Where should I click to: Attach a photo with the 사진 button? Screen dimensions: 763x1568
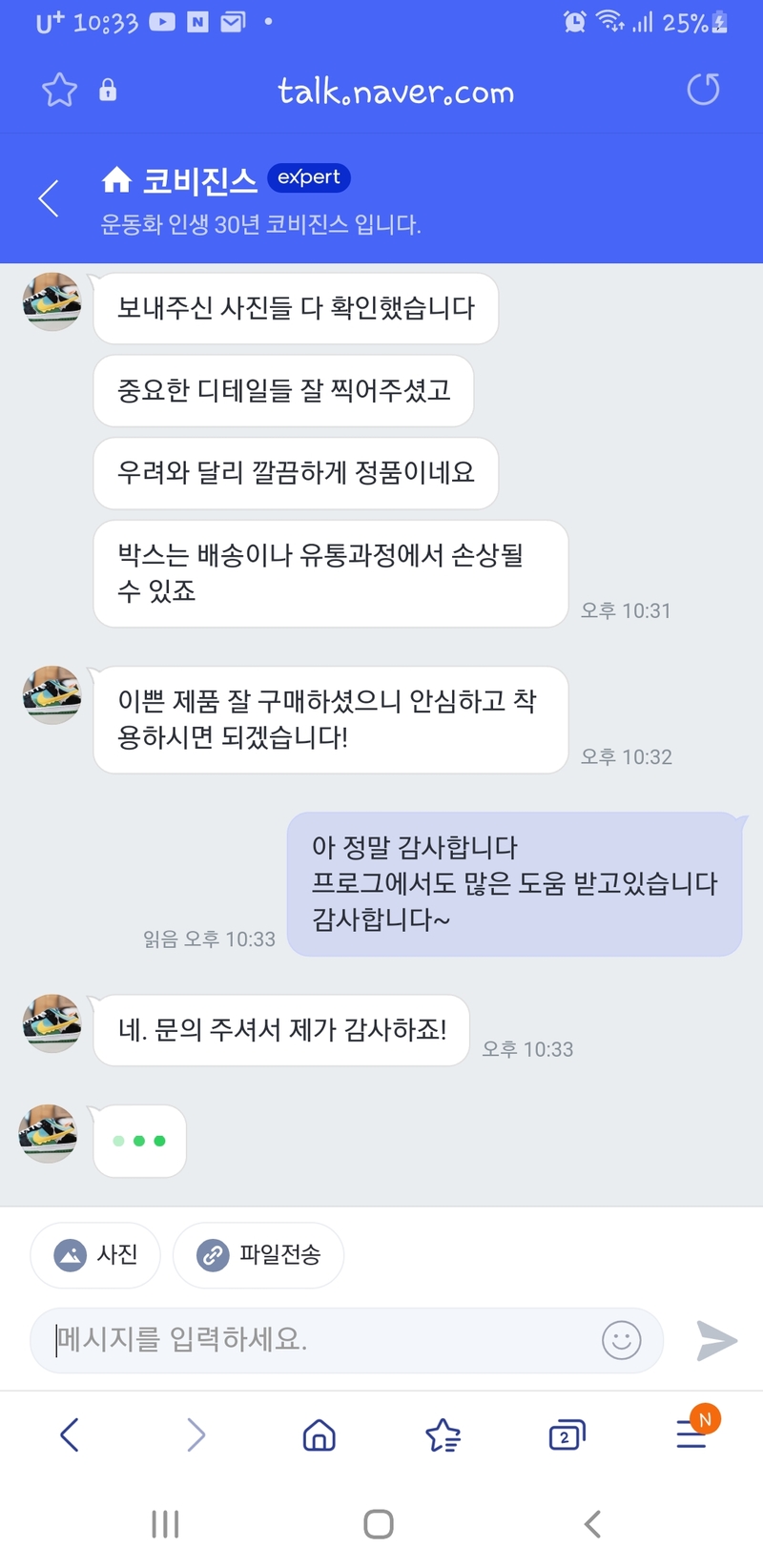95,1254
